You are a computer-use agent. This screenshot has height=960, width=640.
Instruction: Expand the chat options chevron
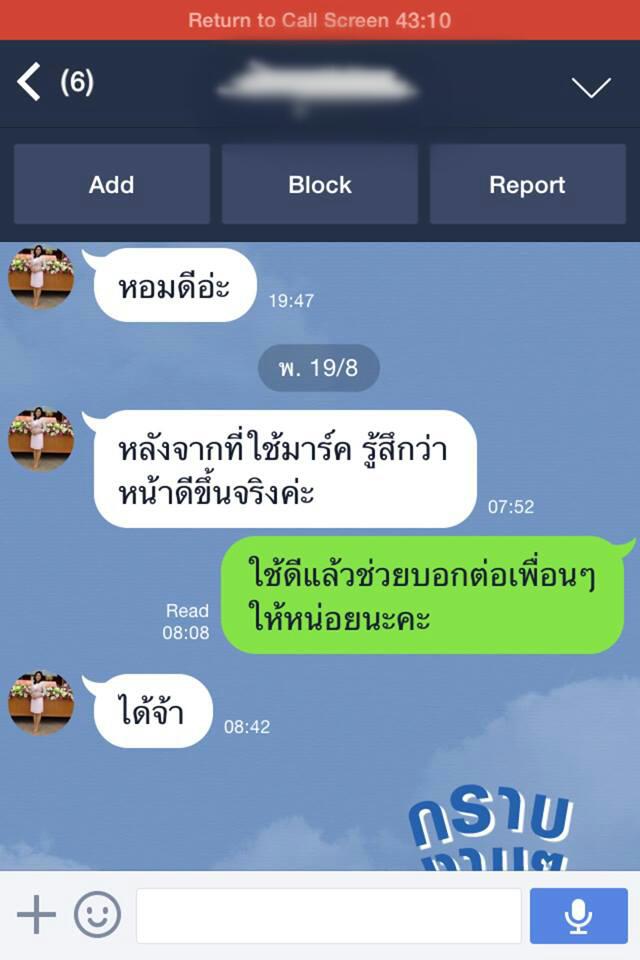tap(591, 87)
